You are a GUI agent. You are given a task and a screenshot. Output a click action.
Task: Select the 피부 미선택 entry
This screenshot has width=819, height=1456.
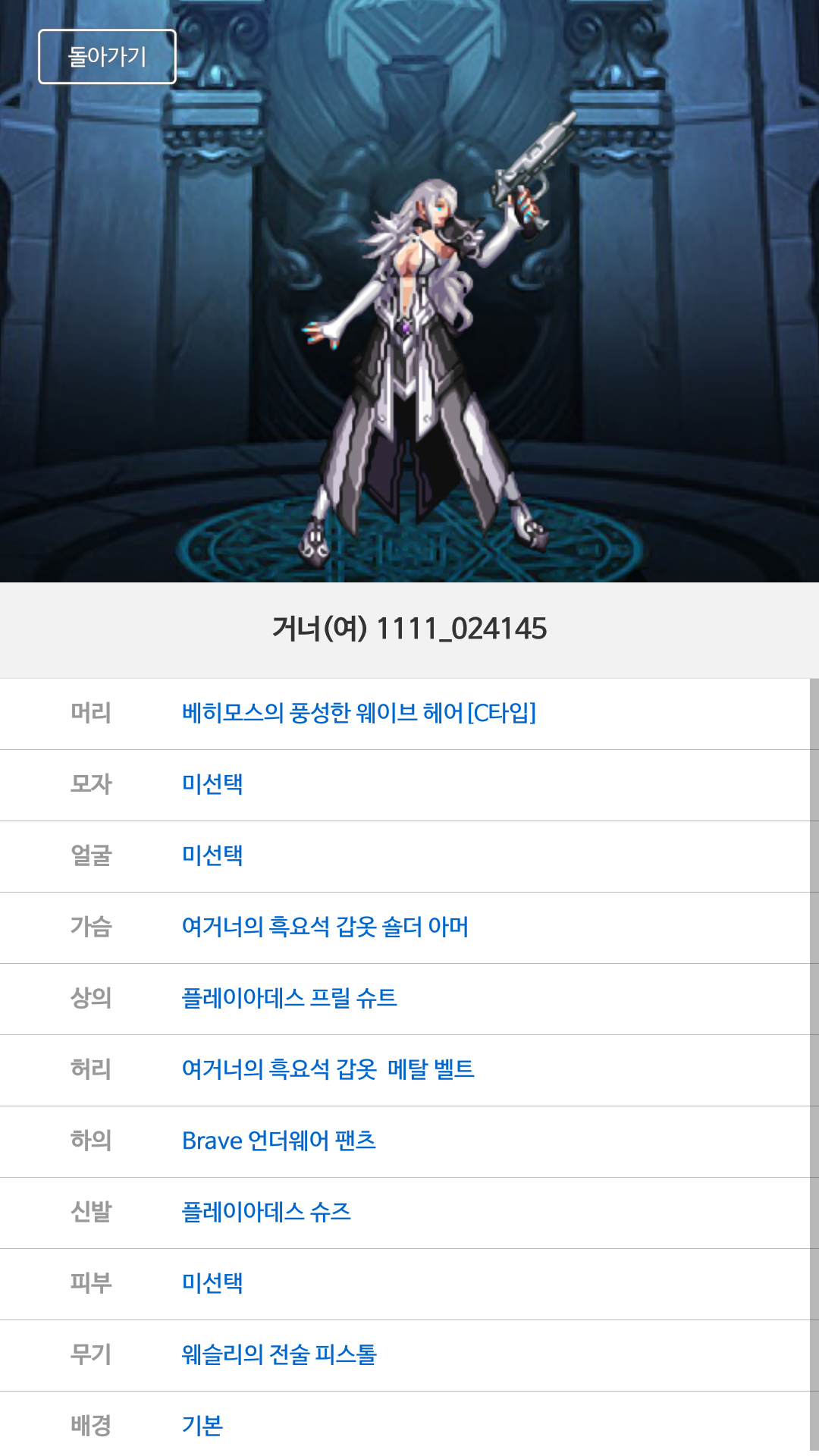212,1283
